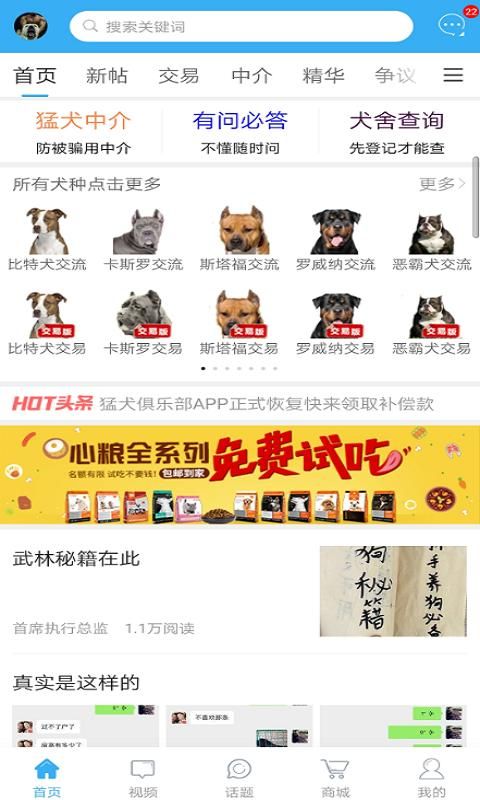Switch to the 交易 top tab

pos(179,76)
